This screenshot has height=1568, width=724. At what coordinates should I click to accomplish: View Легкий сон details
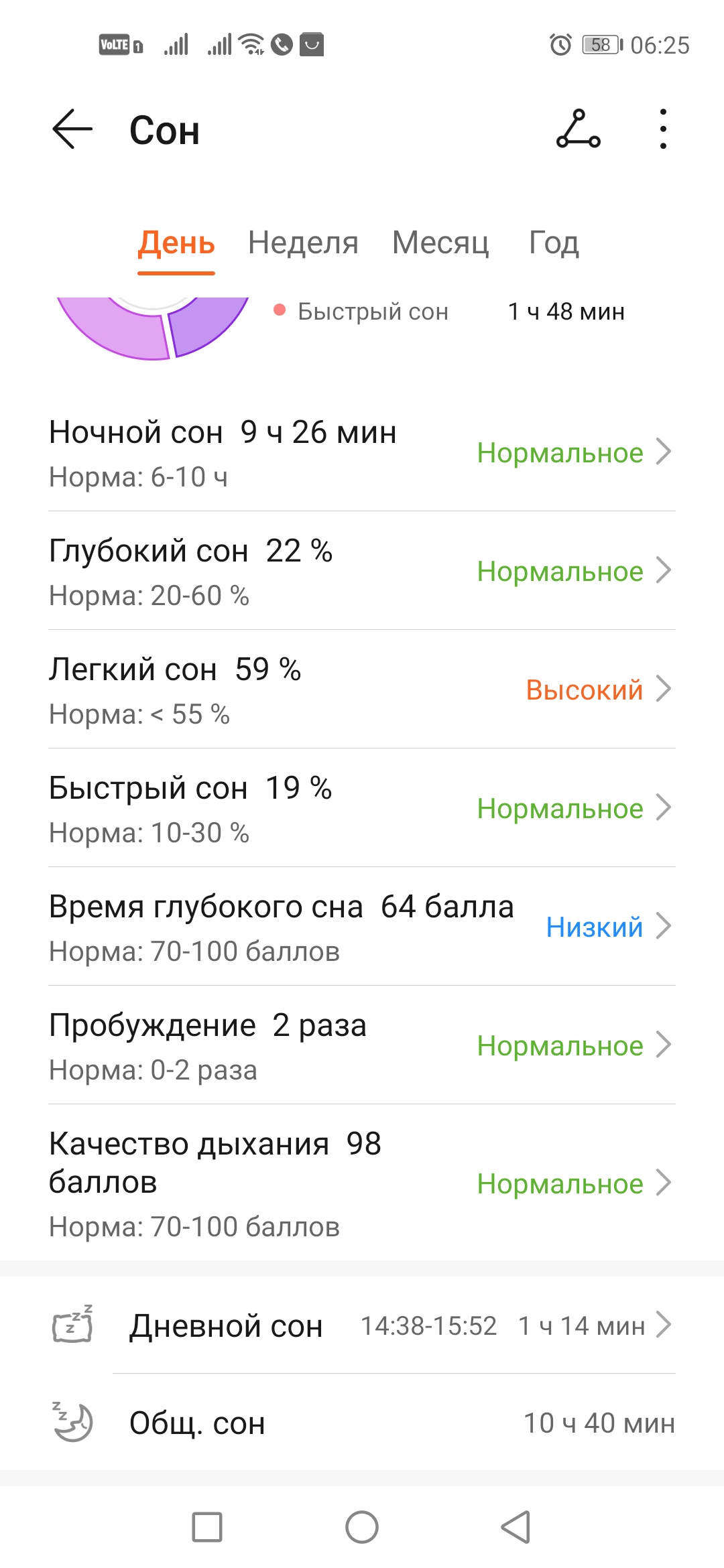point(362,690)
